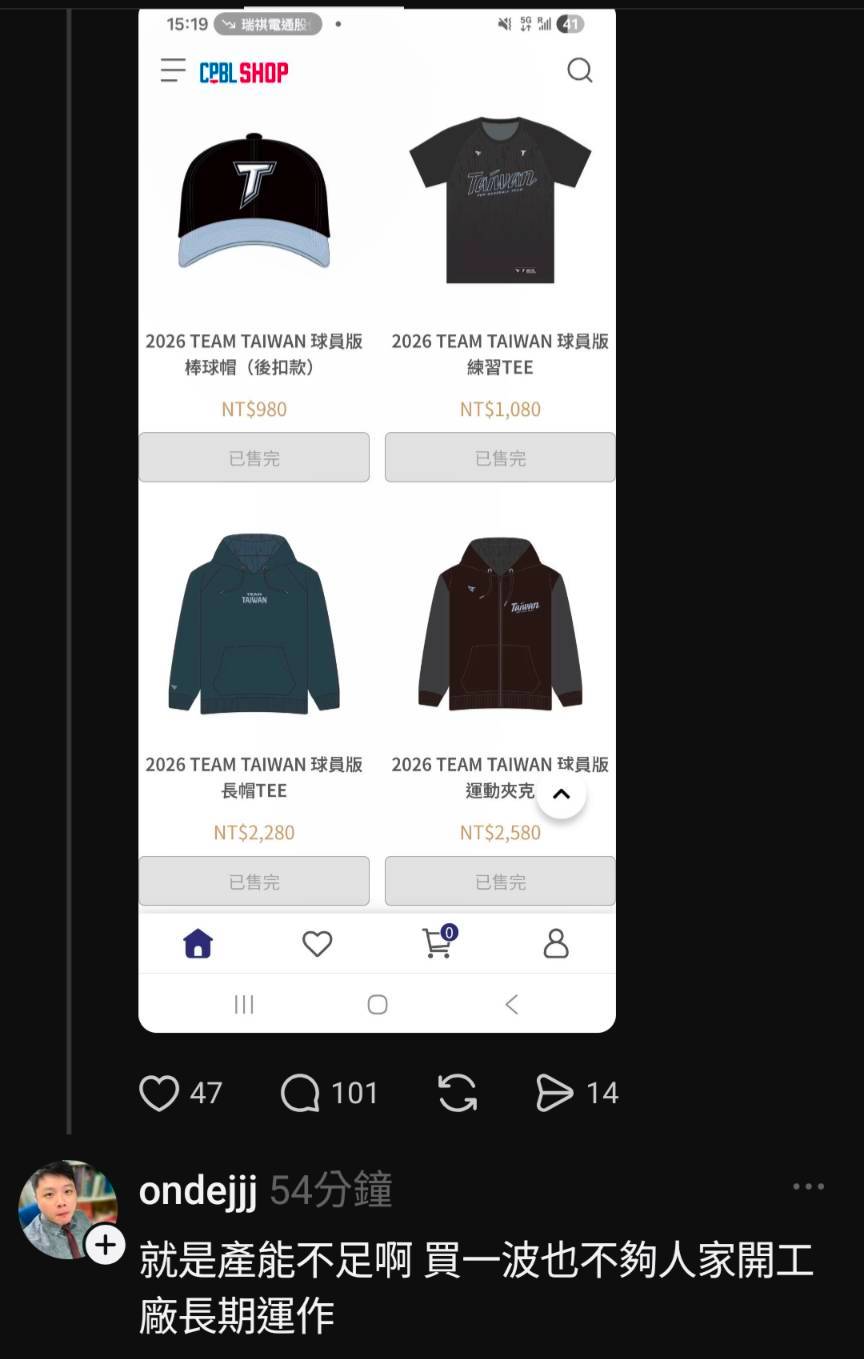The width and height of the screenshot is (864, 1359).
Task: Open the replies to this post
Action: click(x=300, y=1093)
